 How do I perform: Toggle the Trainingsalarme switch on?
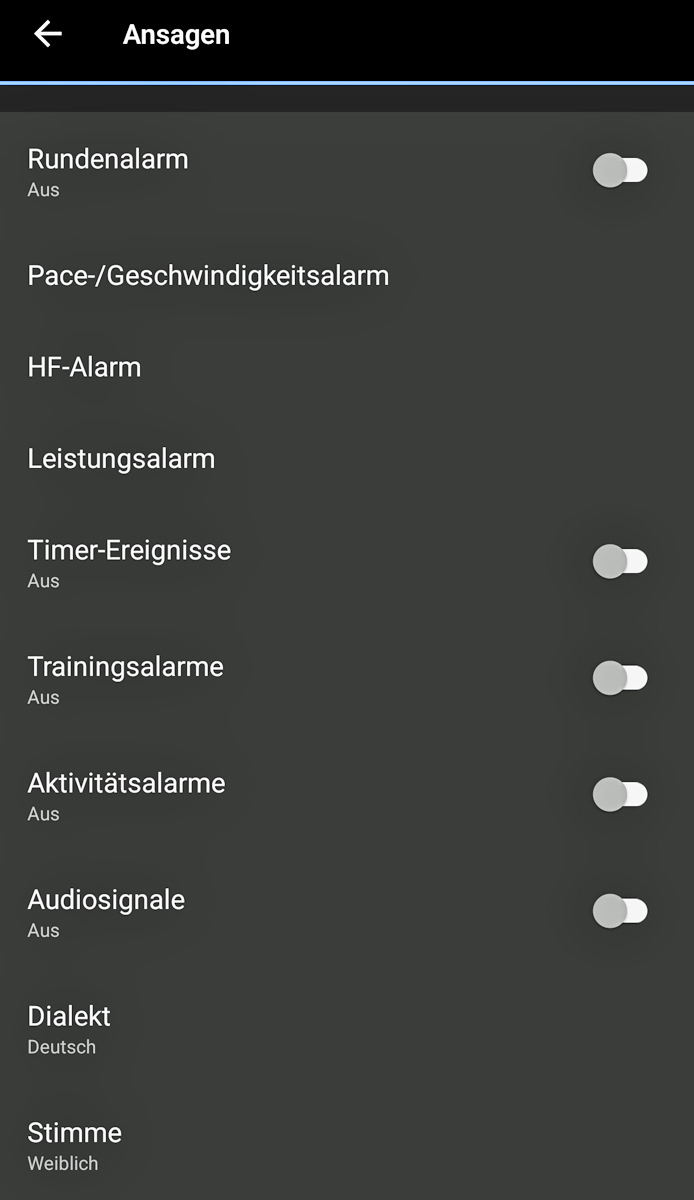click(x=620, y=679)
